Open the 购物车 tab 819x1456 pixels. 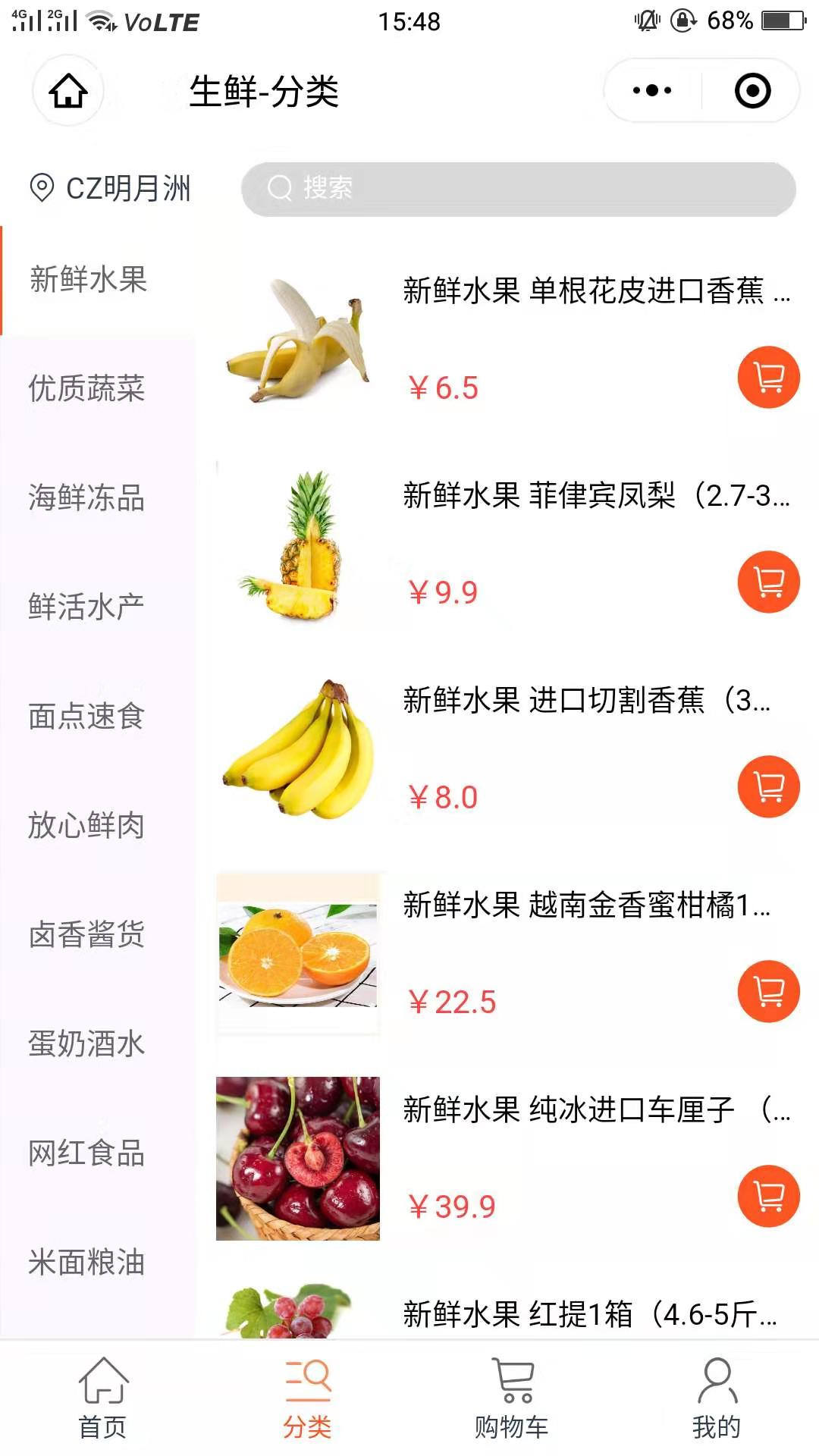pyautogui.click(x=512, y=1398)
